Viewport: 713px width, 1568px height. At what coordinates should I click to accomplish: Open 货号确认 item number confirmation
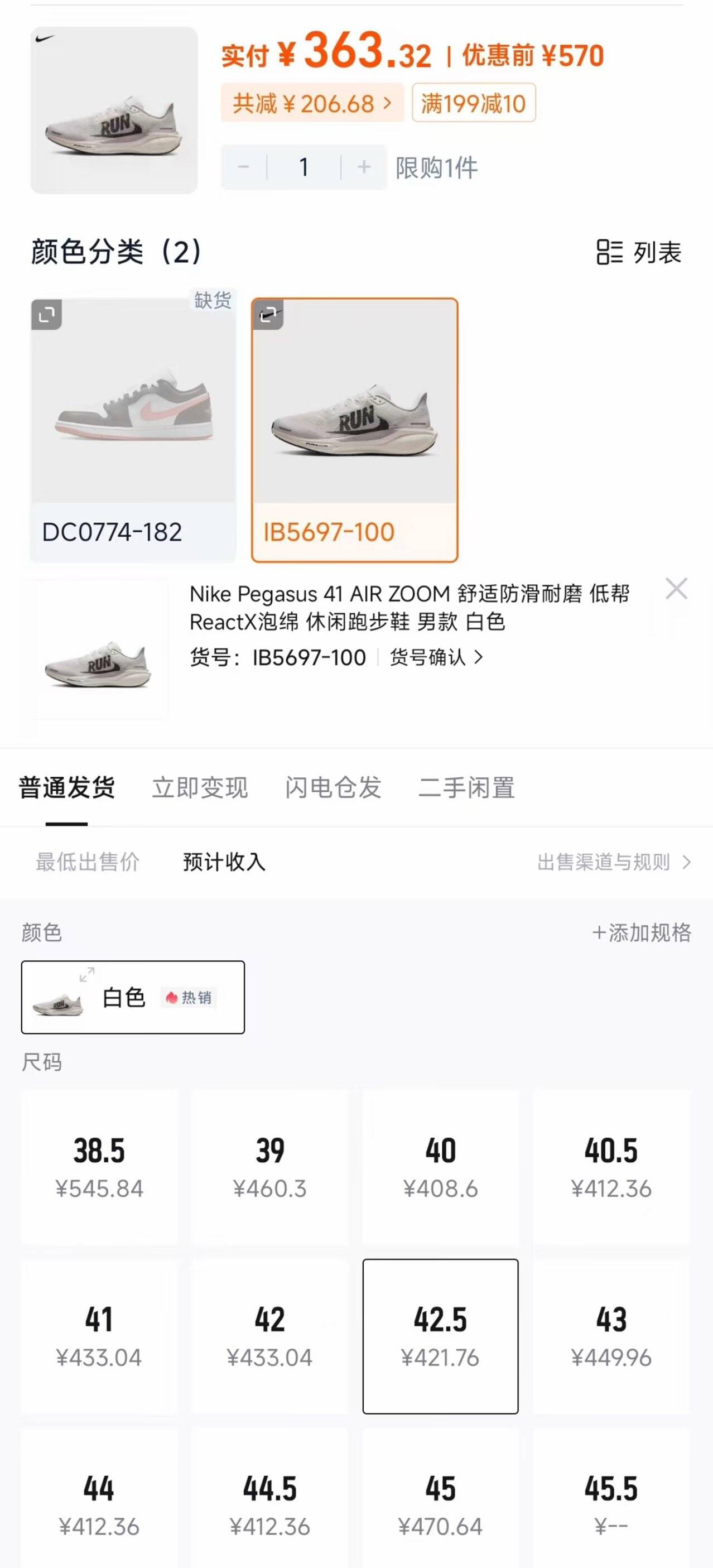point(436,657)
